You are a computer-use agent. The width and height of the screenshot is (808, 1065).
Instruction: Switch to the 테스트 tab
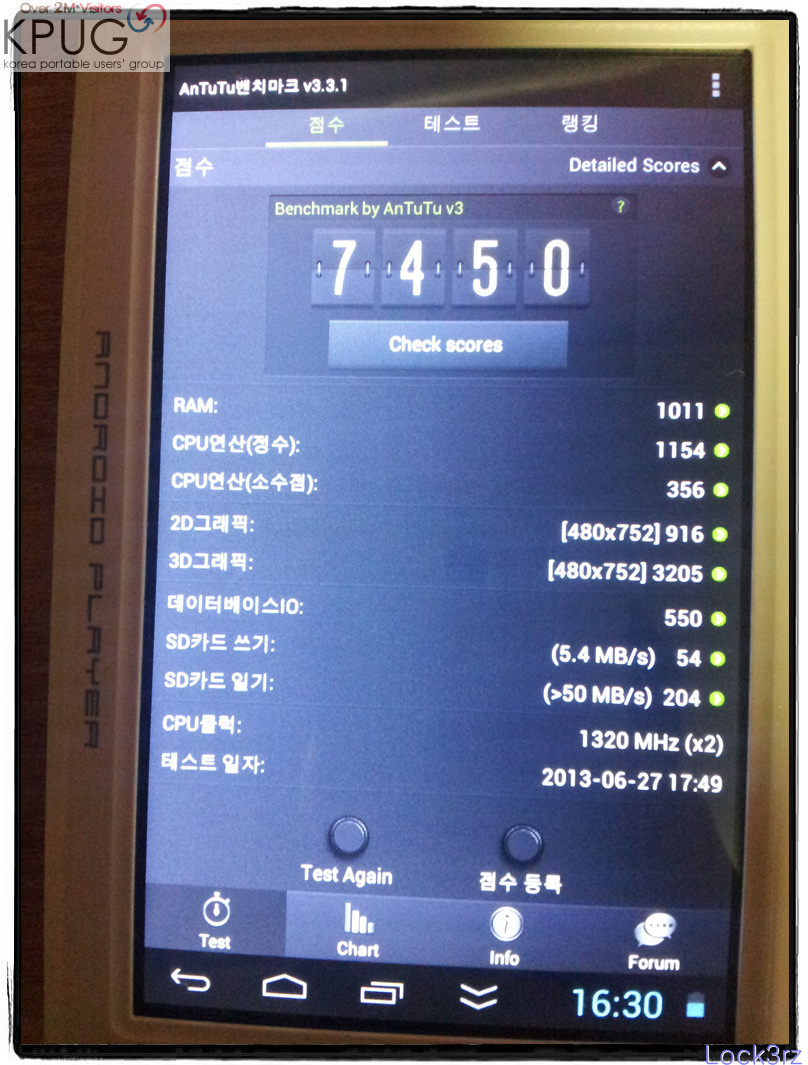tap(452, 124)
